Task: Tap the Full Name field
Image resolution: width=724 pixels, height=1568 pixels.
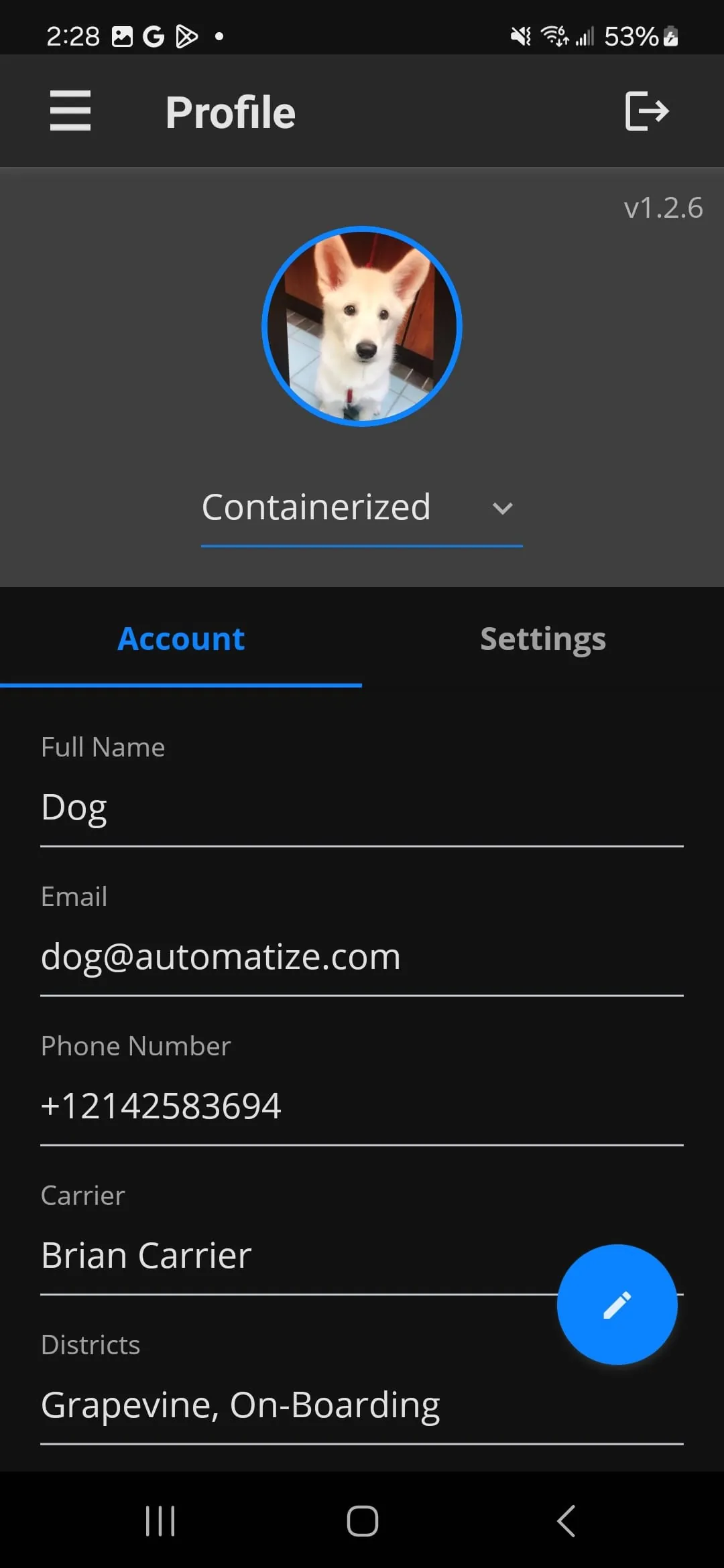Action: coord(362,807)
